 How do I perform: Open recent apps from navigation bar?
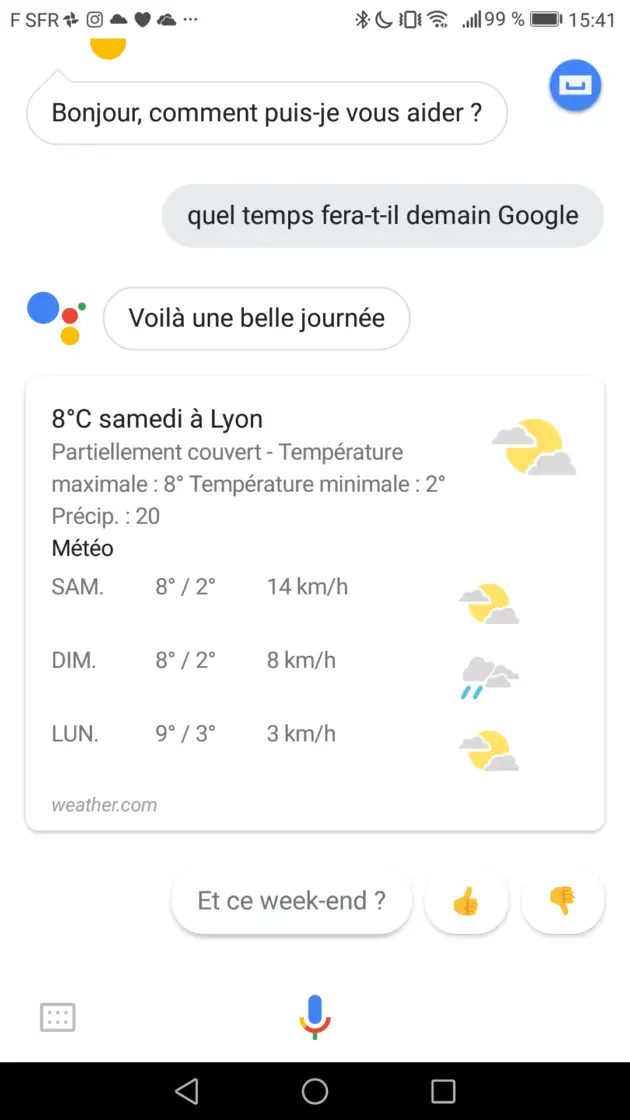(x=443, y=1091)
